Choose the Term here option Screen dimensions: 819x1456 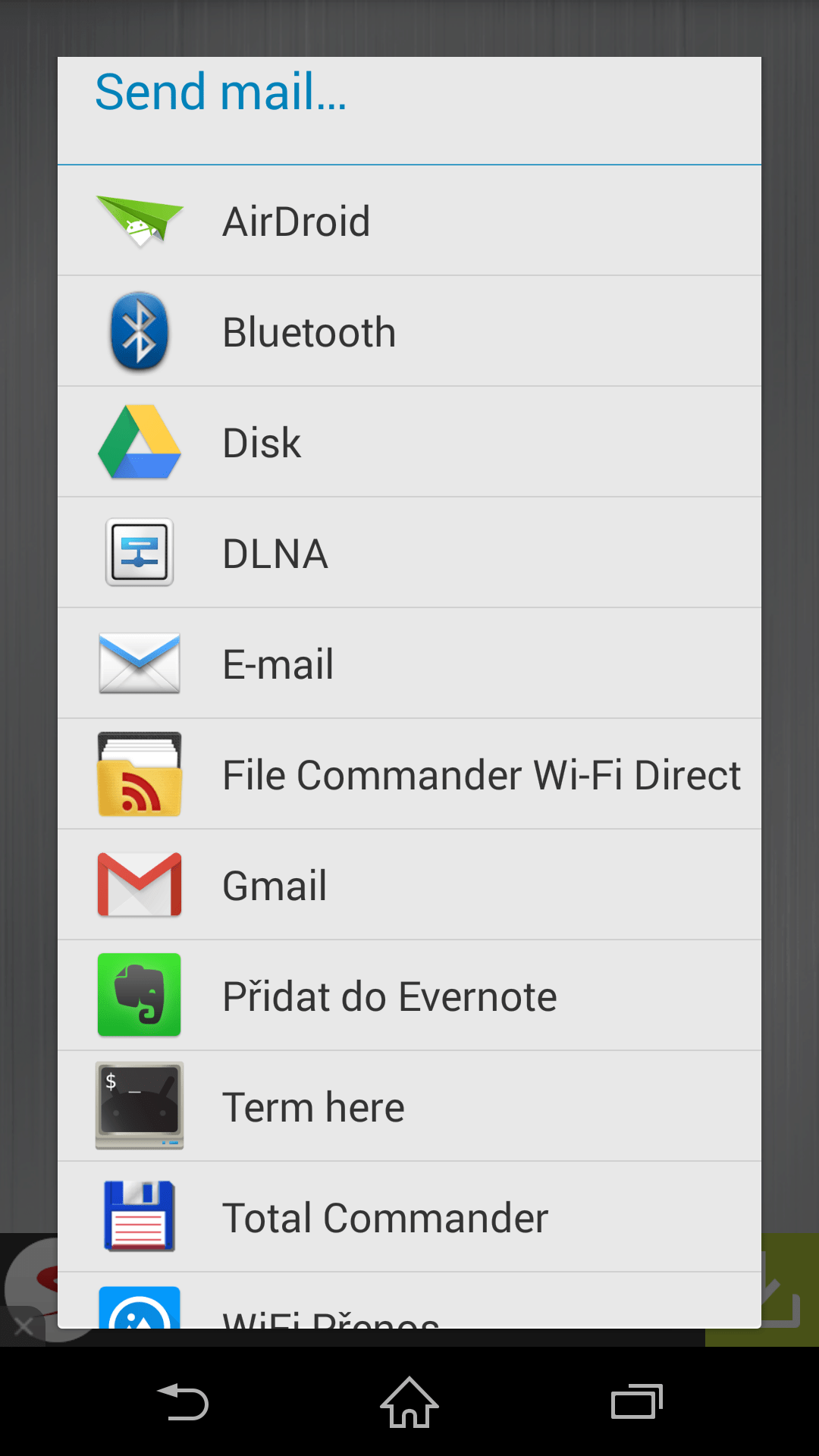(x=409, y=1106)
